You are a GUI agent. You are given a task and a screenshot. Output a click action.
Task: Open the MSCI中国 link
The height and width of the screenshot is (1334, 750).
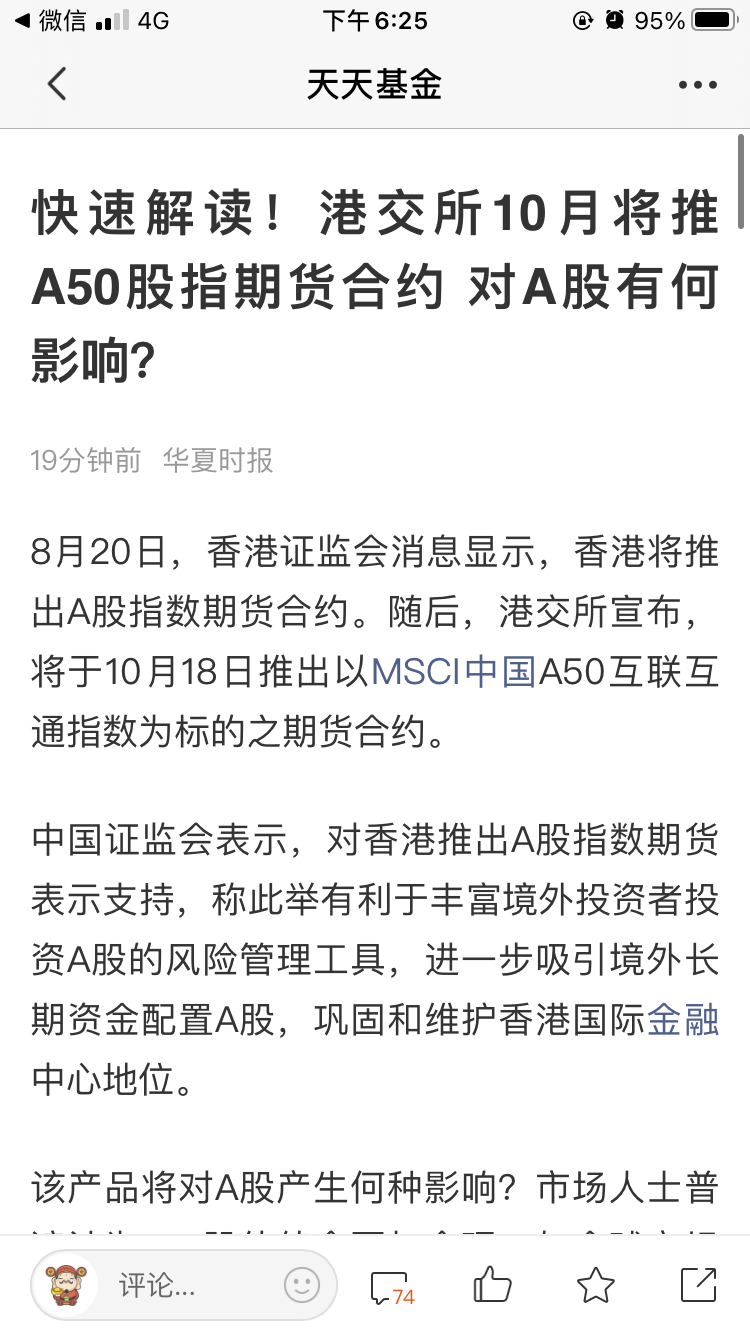454,671
